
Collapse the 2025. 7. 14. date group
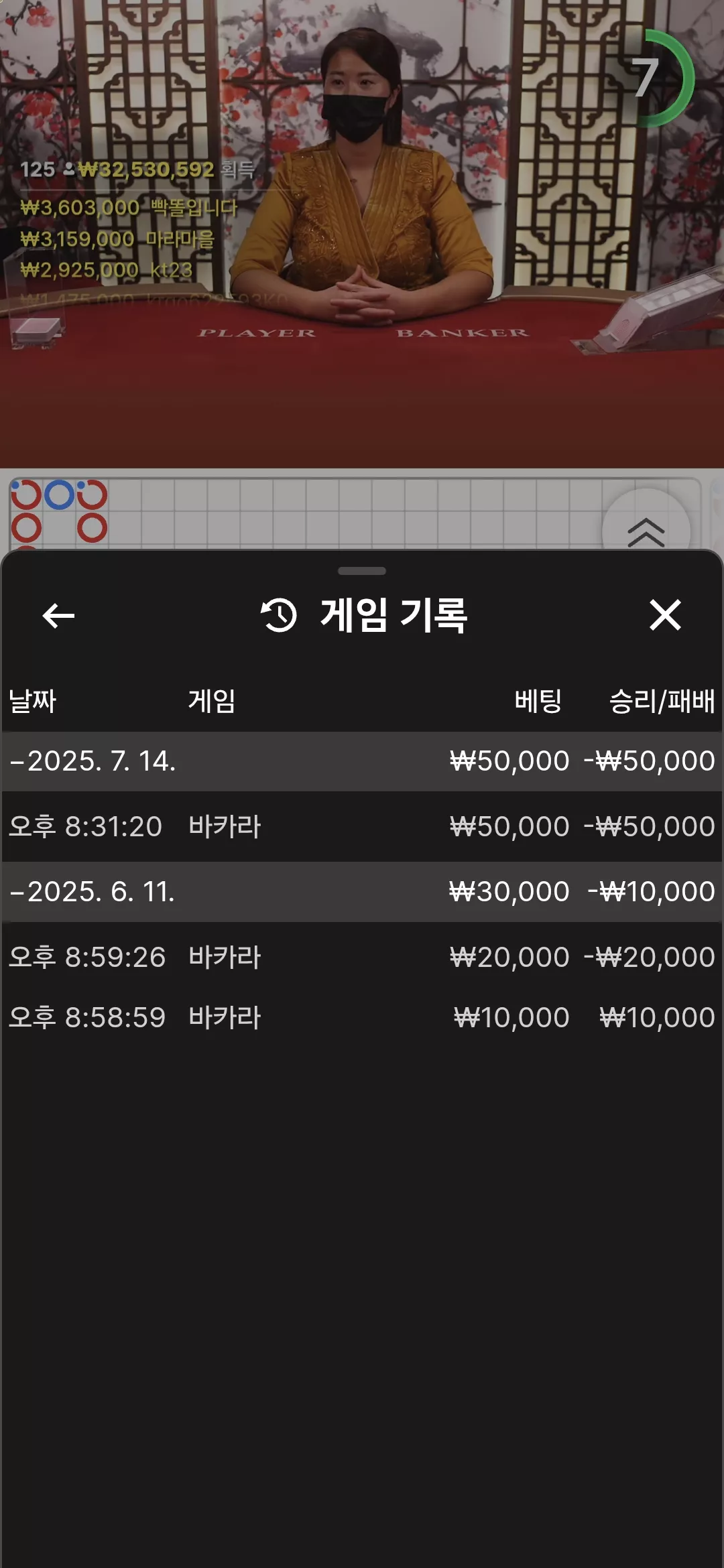(x=362, y=761)
